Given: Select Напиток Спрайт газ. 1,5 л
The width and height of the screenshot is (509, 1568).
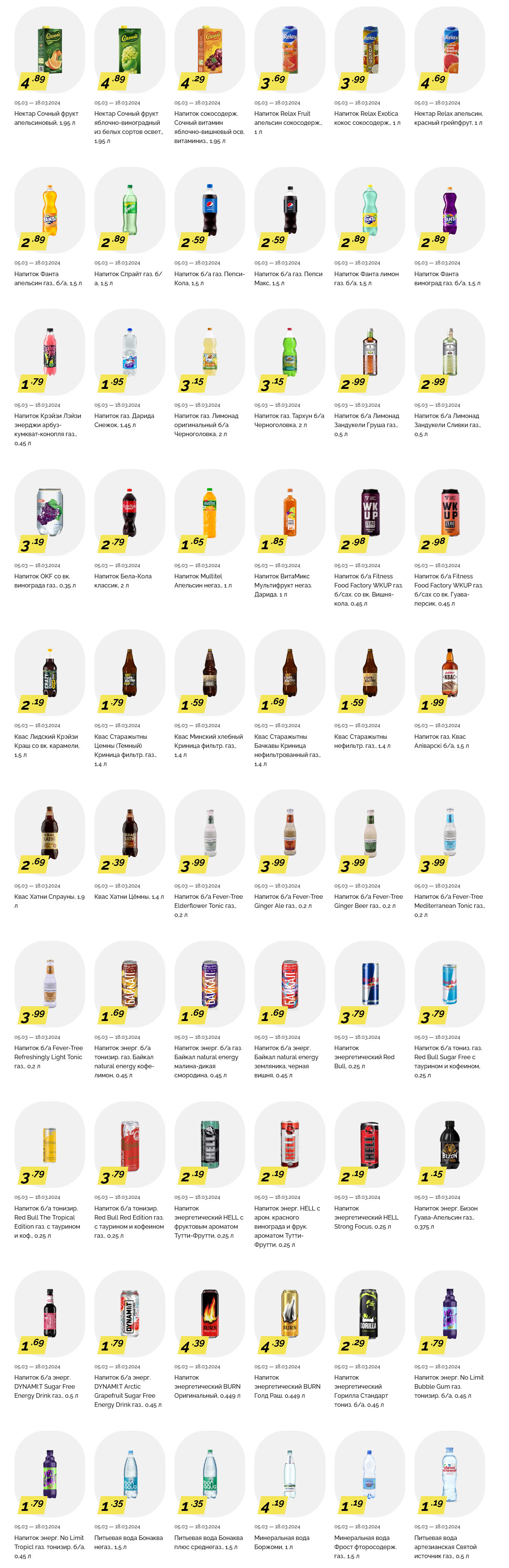Looking at the screenshot, I should point(129,210).
